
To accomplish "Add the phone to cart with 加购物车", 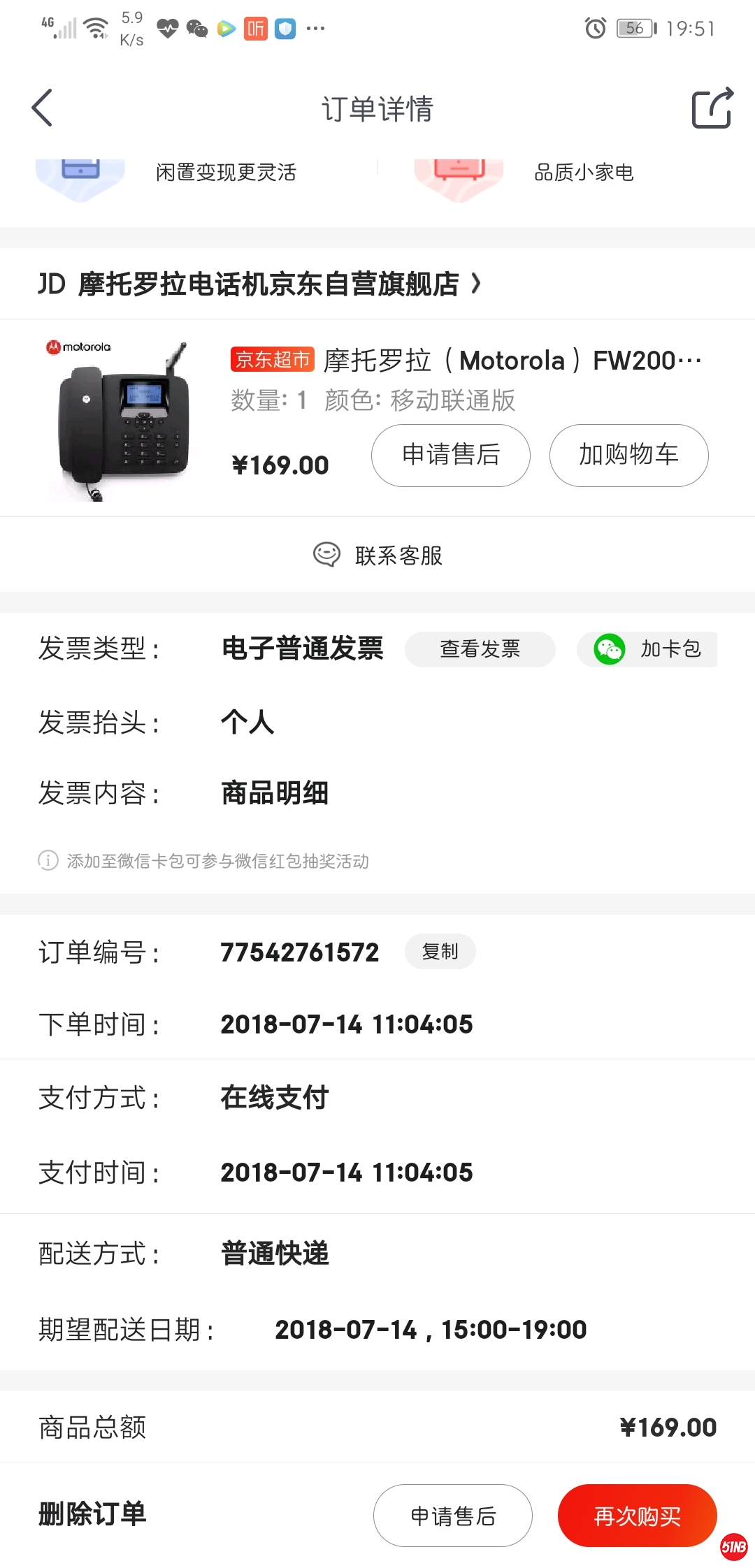I will pos(628,455).
